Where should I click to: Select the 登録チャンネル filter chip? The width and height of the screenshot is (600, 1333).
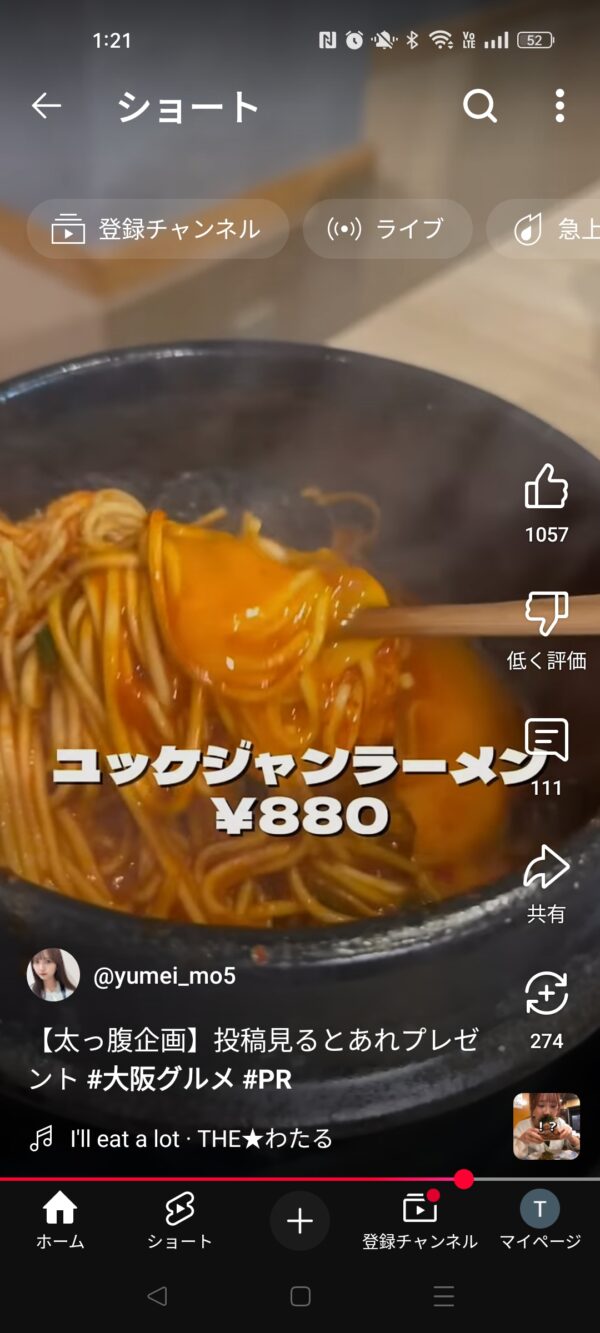coord(157,229)
